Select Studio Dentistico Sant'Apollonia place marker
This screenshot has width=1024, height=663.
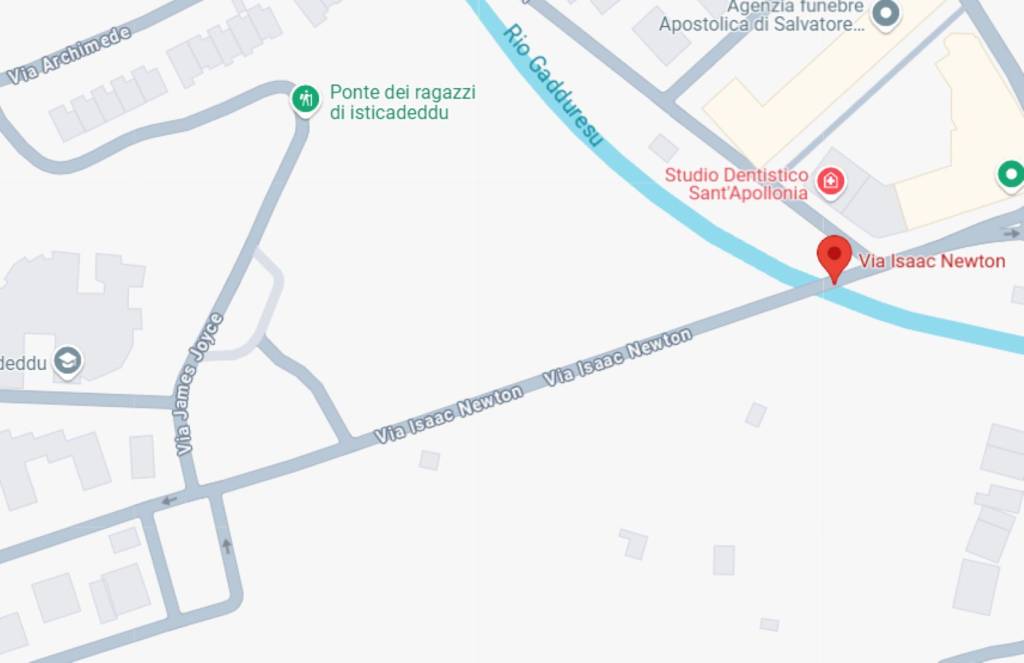tap(829, 182)
